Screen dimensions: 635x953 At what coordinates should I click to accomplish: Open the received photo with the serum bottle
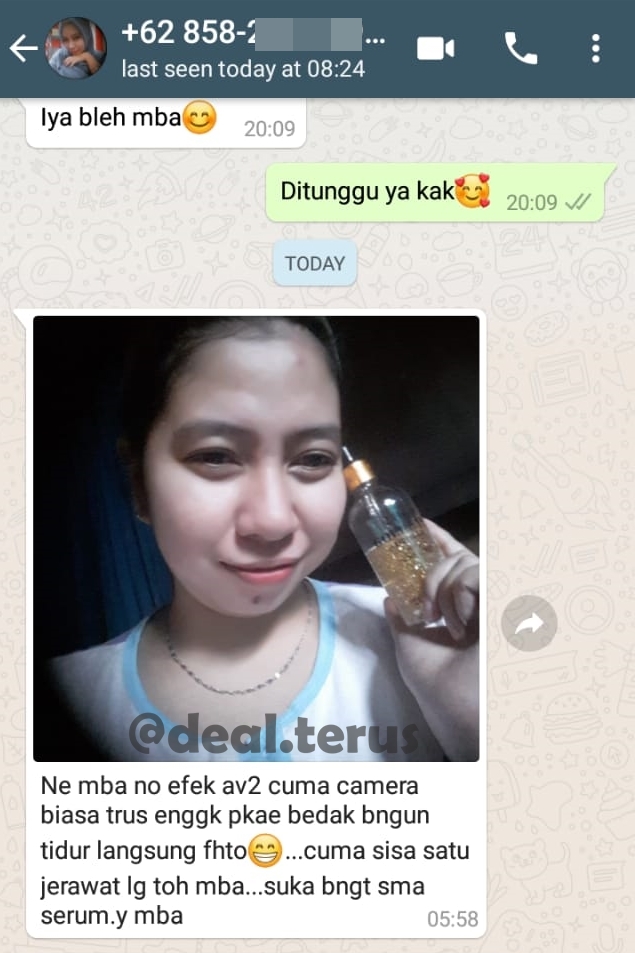click(256, 538)
